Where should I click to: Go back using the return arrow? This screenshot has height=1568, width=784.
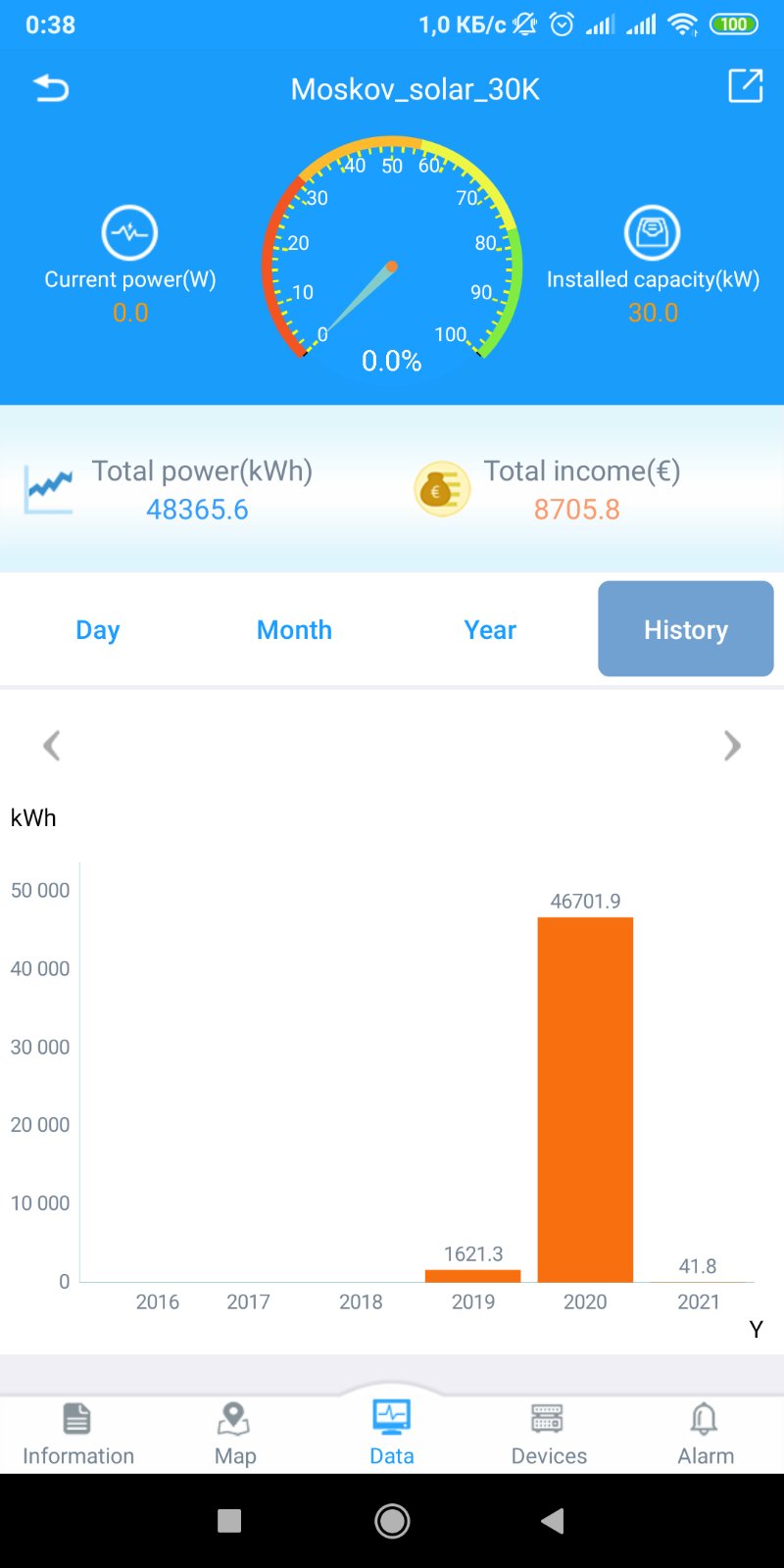point(51,88)
